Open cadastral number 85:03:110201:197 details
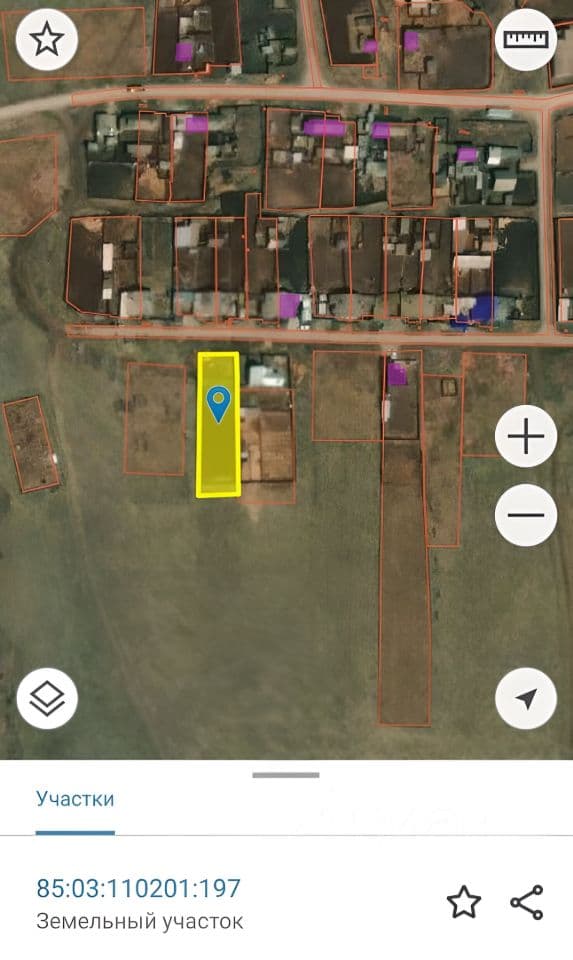The width and height of the screenshot is (573, 960). [138, 888]
